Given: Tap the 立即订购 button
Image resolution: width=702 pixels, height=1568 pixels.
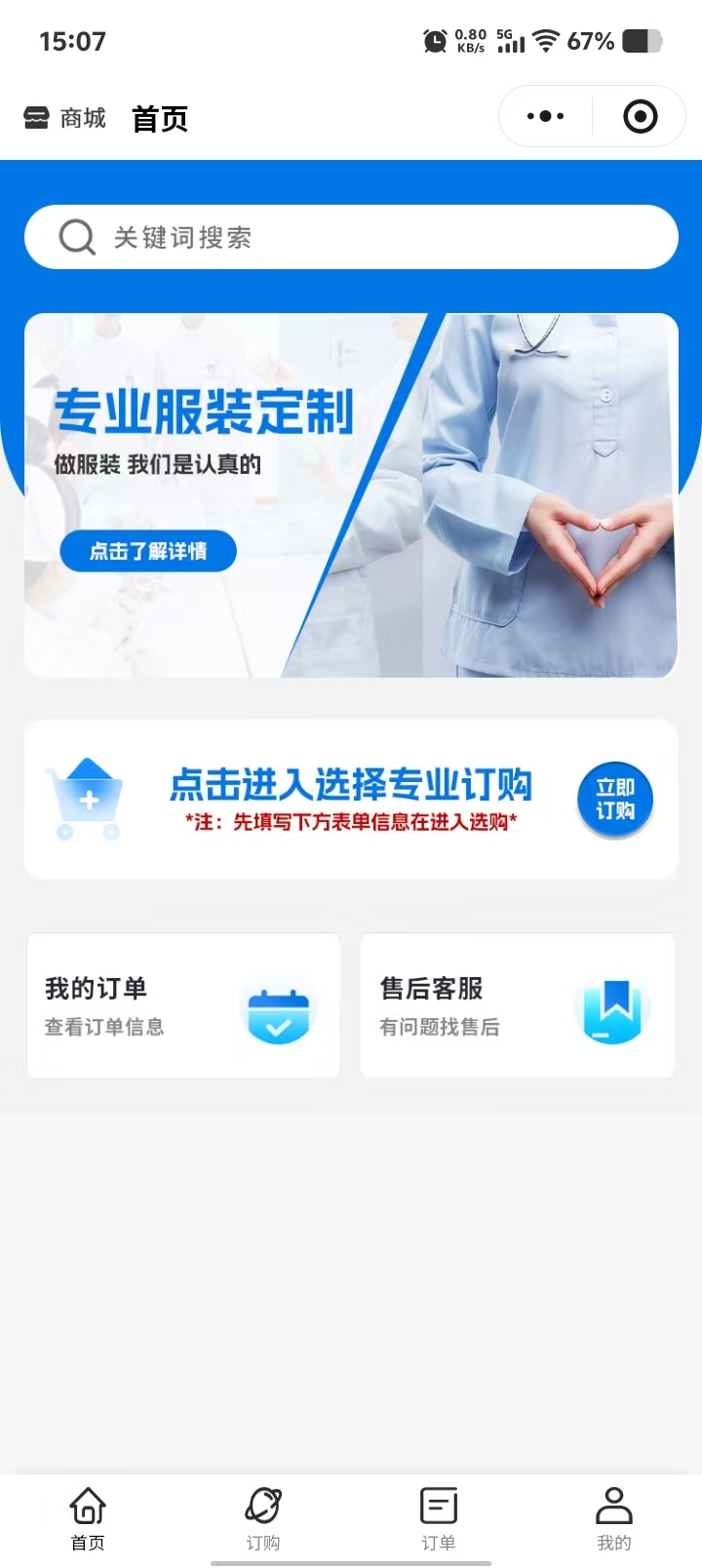Looking at the screenshot, I should (x=614, y=800).
